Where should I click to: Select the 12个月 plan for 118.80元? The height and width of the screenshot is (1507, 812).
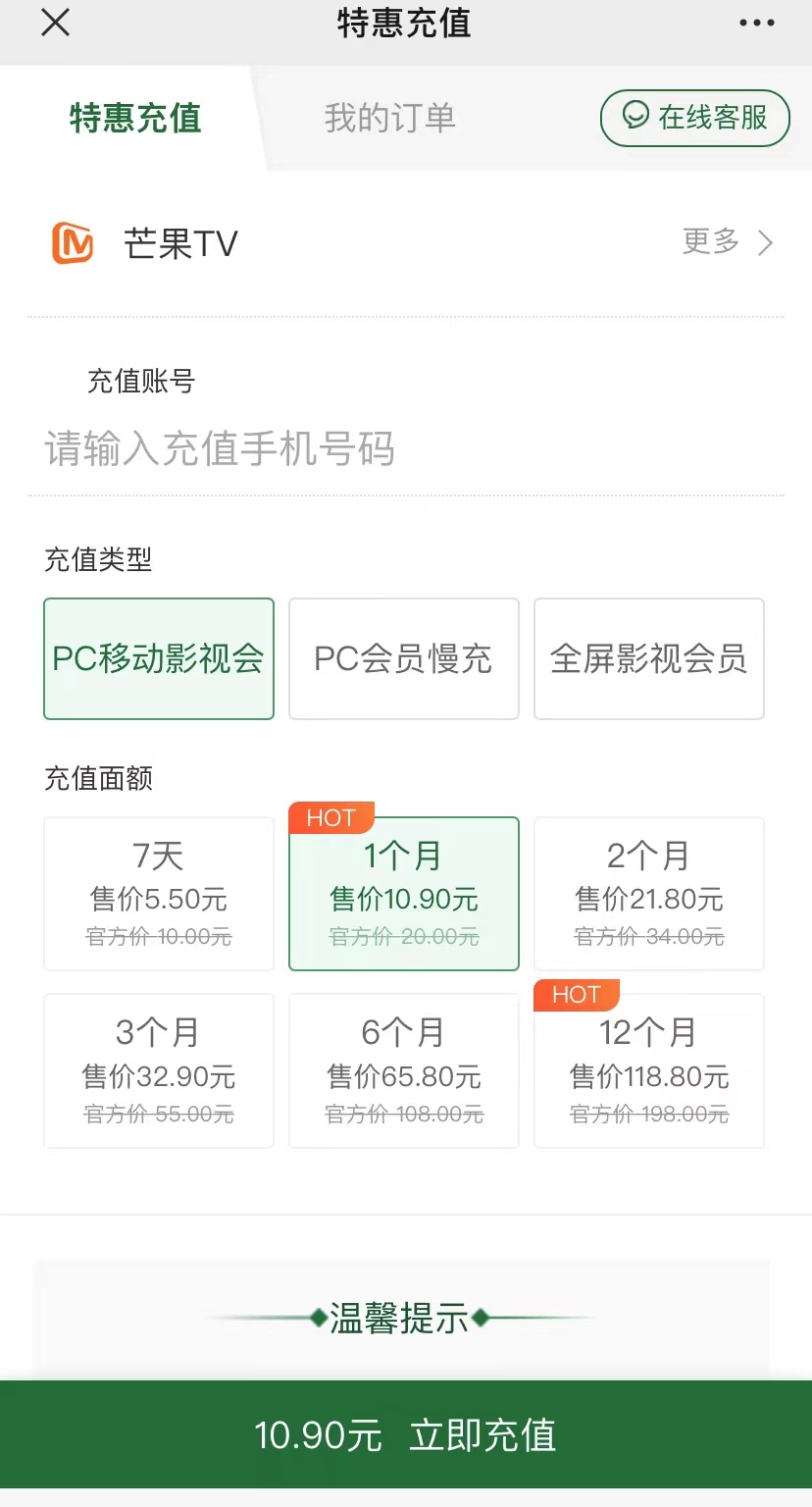[649, 1070]
